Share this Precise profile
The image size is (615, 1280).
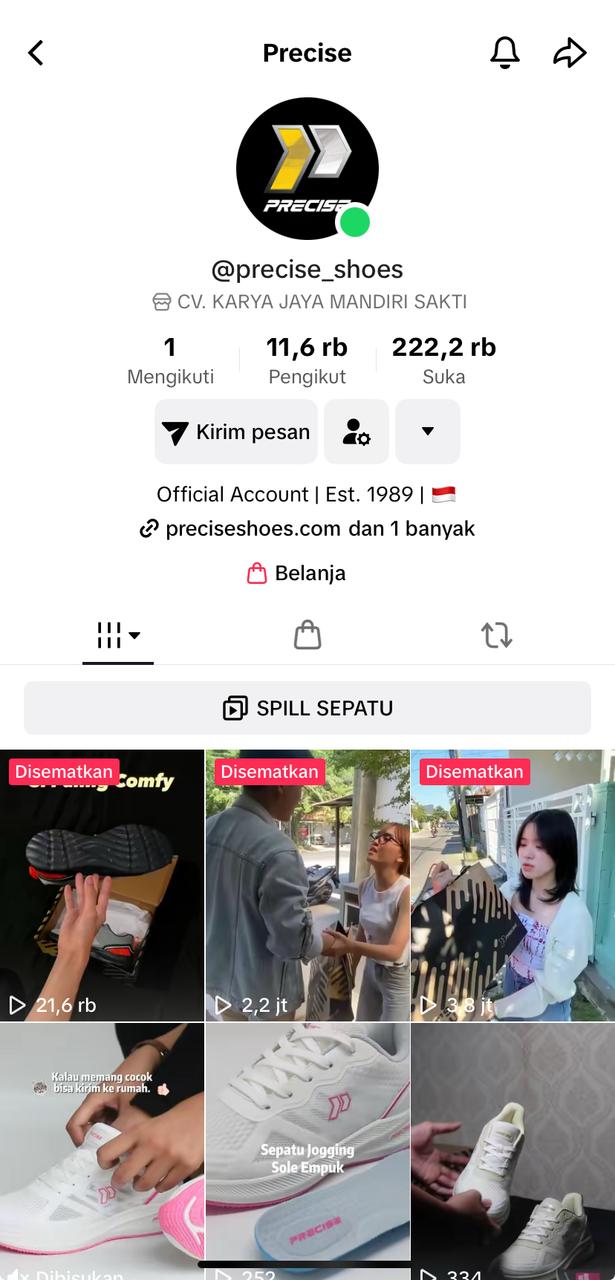click(x=569, y=53)
